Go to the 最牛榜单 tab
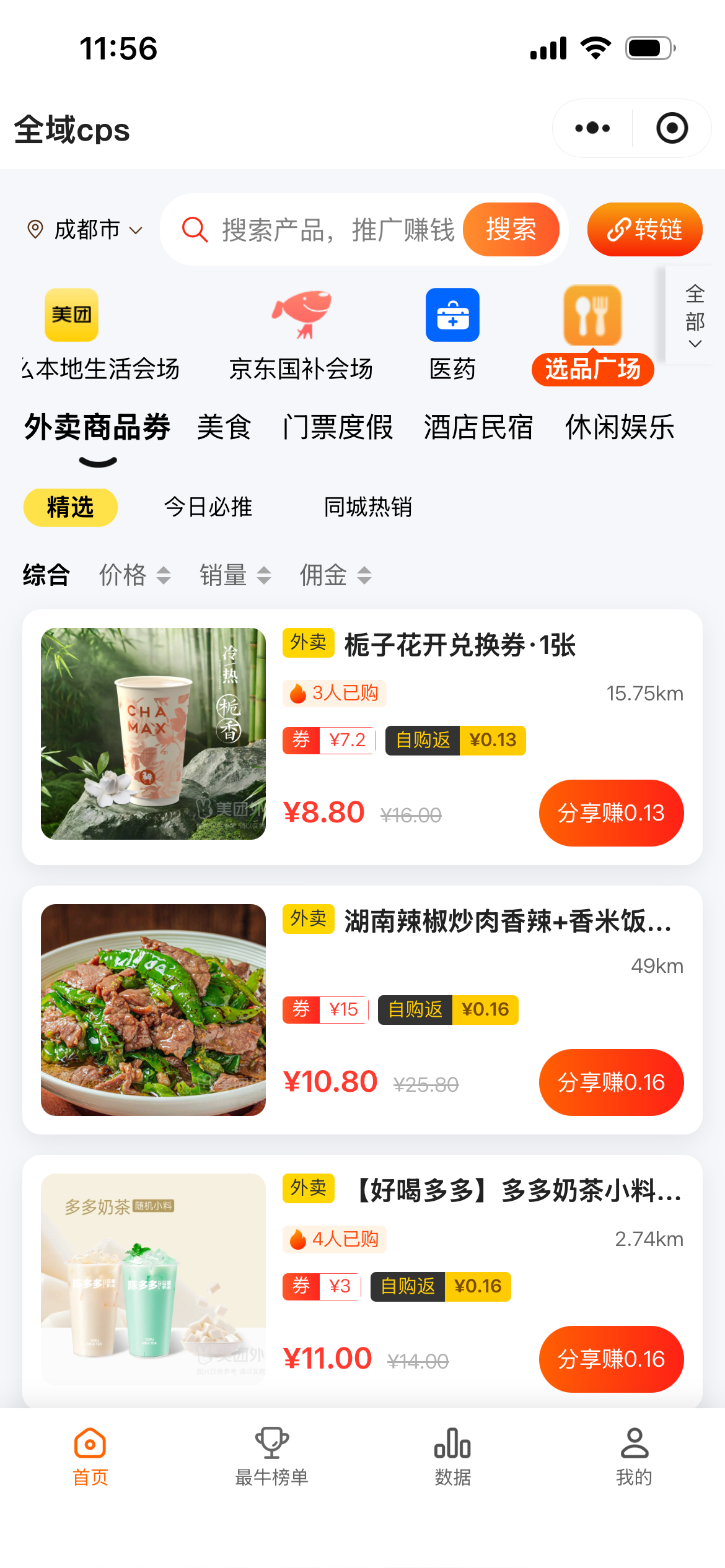This screenshot has width=725, height=1568. pos(271,1457)
